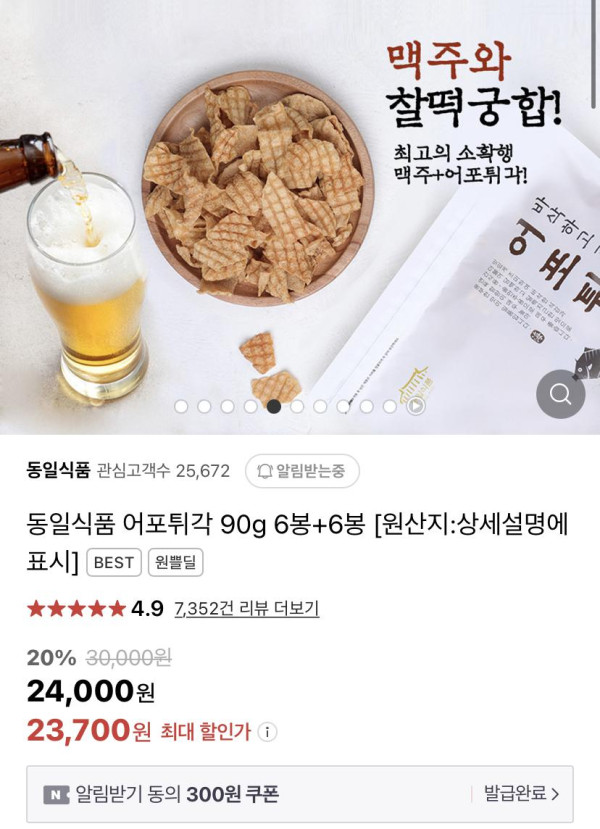This screenshot has width=600, height=829.
Task: Toggle the 알림받는중 notification button
Action: (302, 471)
